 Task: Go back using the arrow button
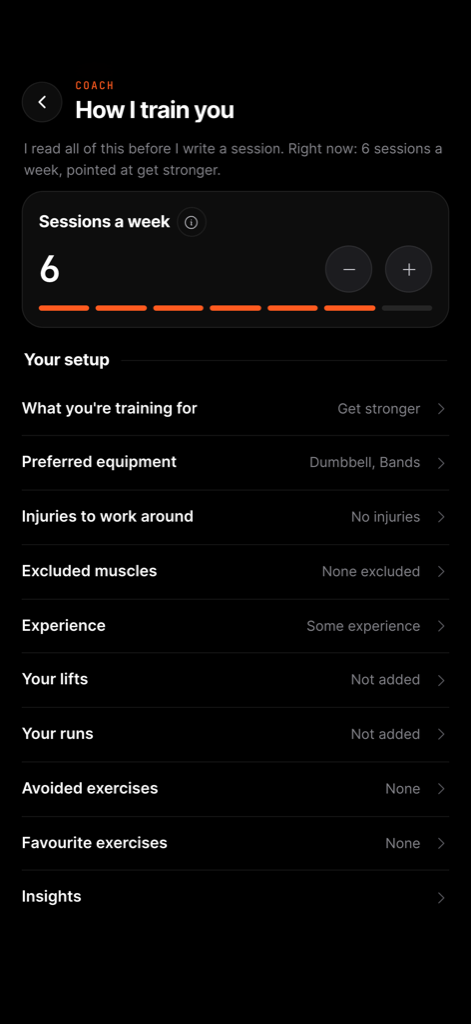[x=42, y=102]
